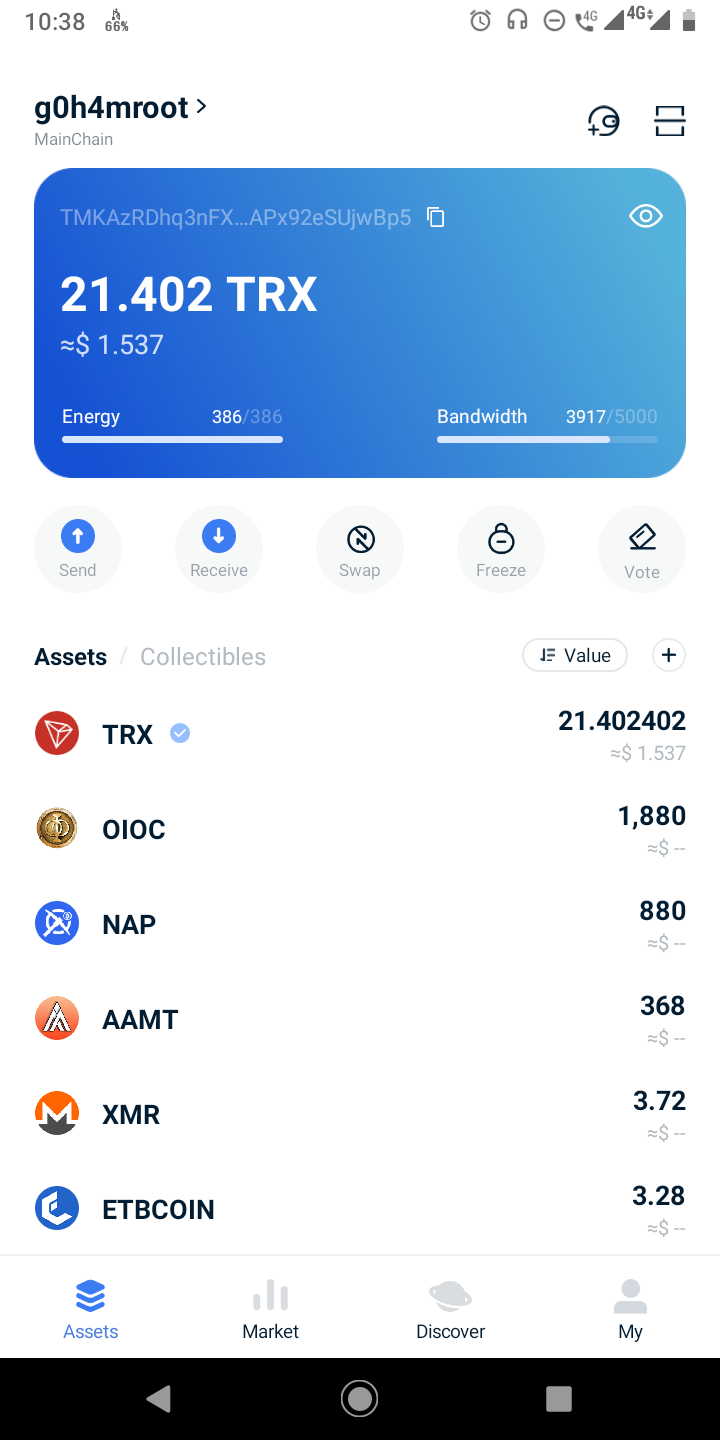Hide the balance with the eye icon

[x=646, y=216]
